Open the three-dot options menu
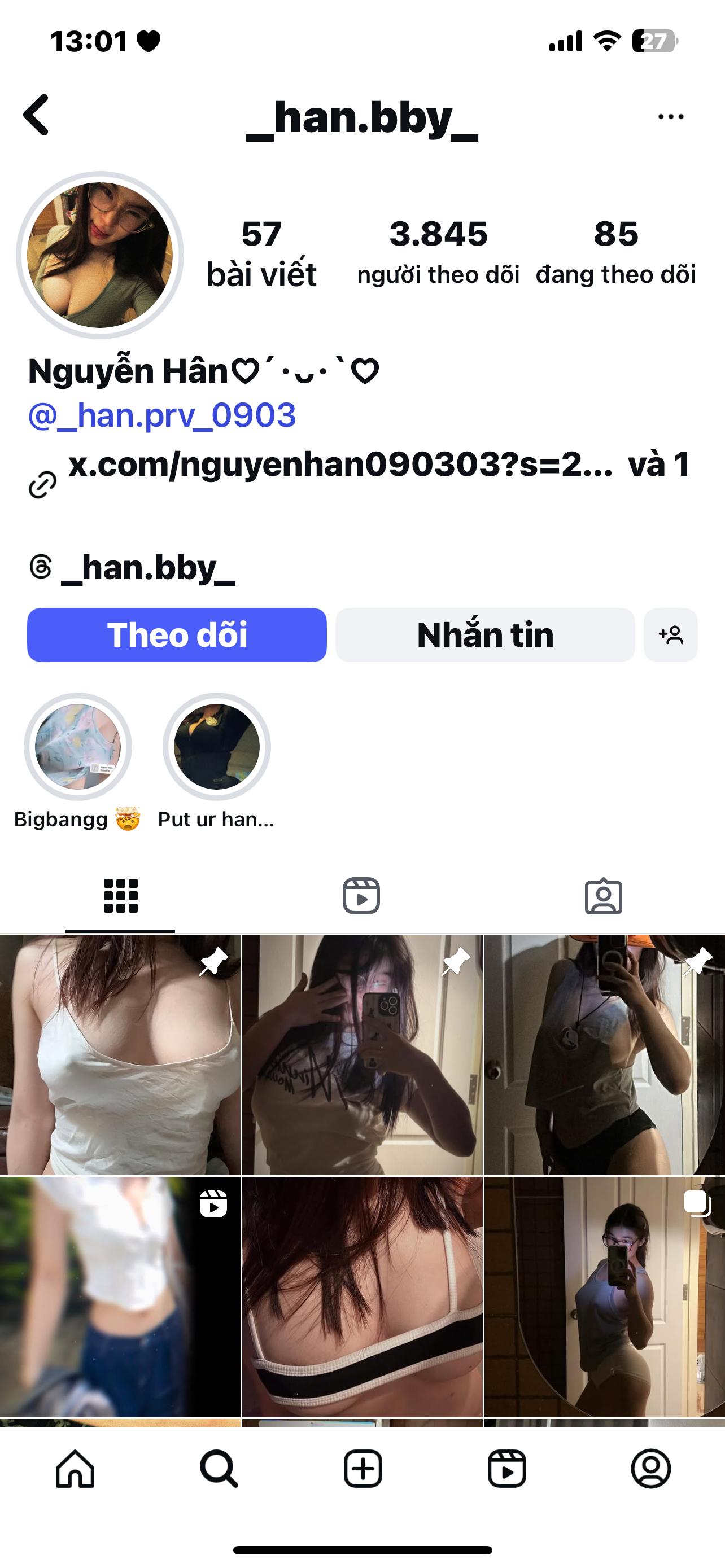725x1568 pixels. [x=670, y=116]
